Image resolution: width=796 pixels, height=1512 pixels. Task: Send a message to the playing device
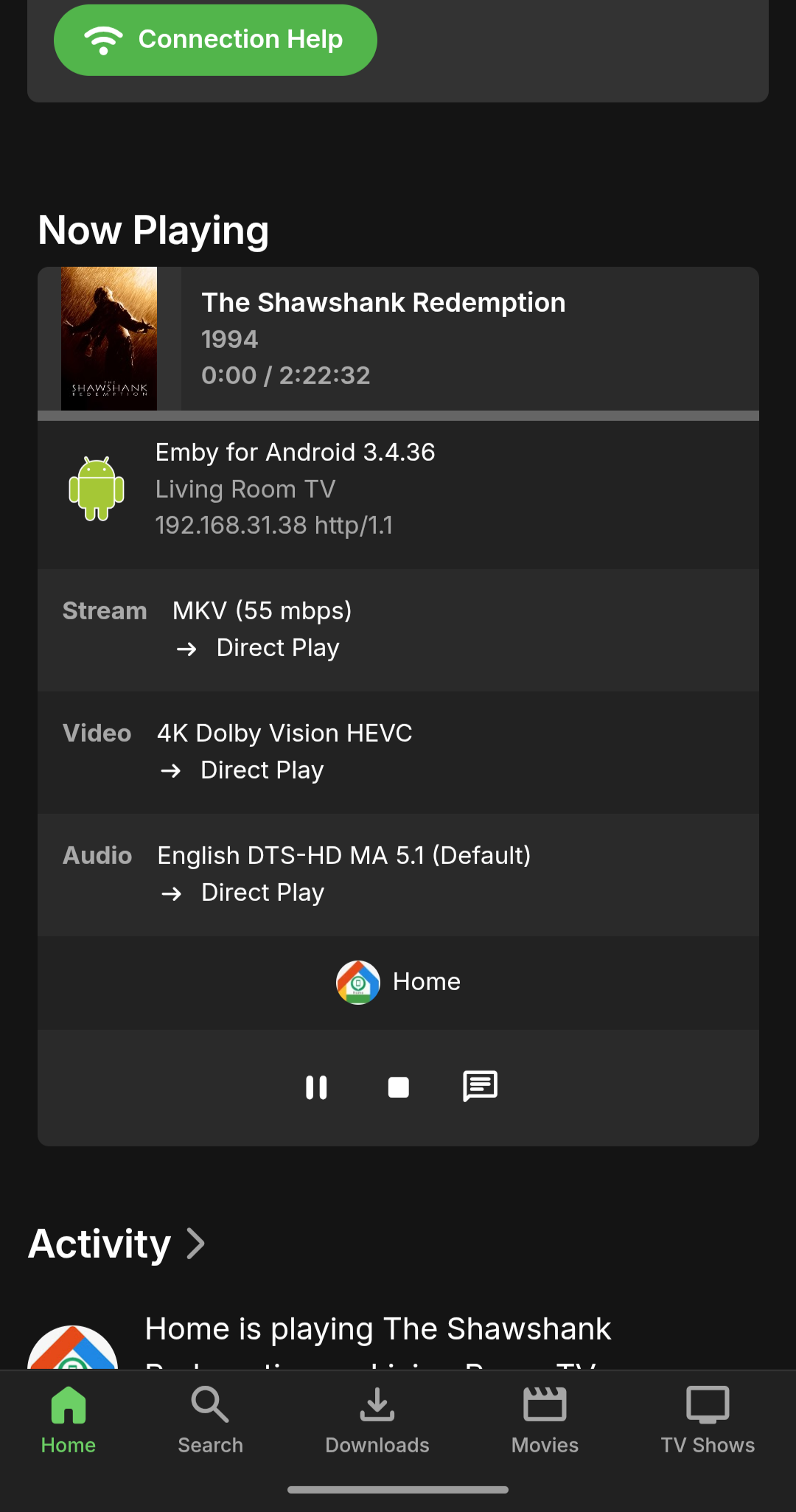(x=480, y=1086)
